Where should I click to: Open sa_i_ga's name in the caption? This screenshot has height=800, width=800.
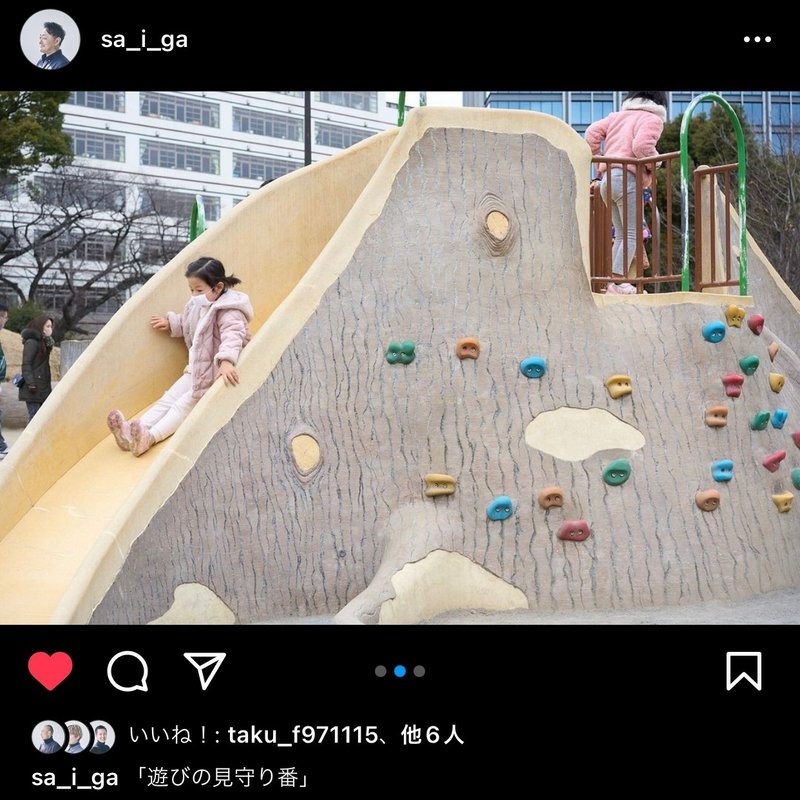point(74,777)
